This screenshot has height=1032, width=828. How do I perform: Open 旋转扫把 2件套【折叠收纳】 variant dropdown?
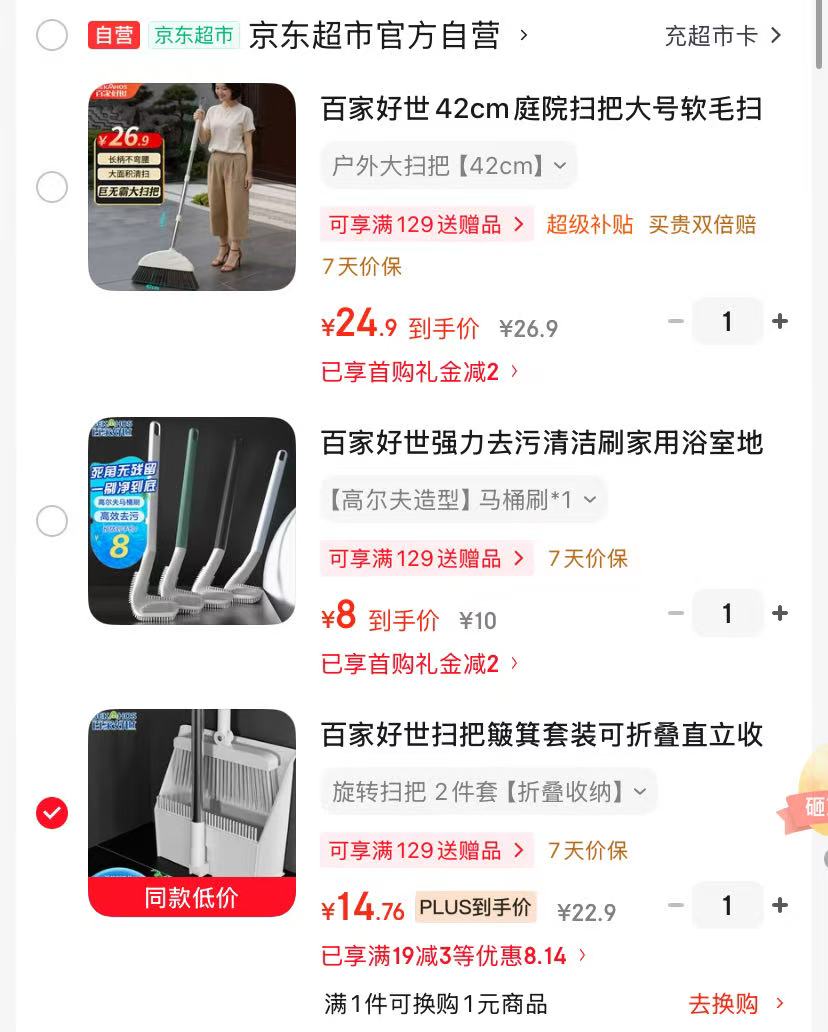point(488,792)
